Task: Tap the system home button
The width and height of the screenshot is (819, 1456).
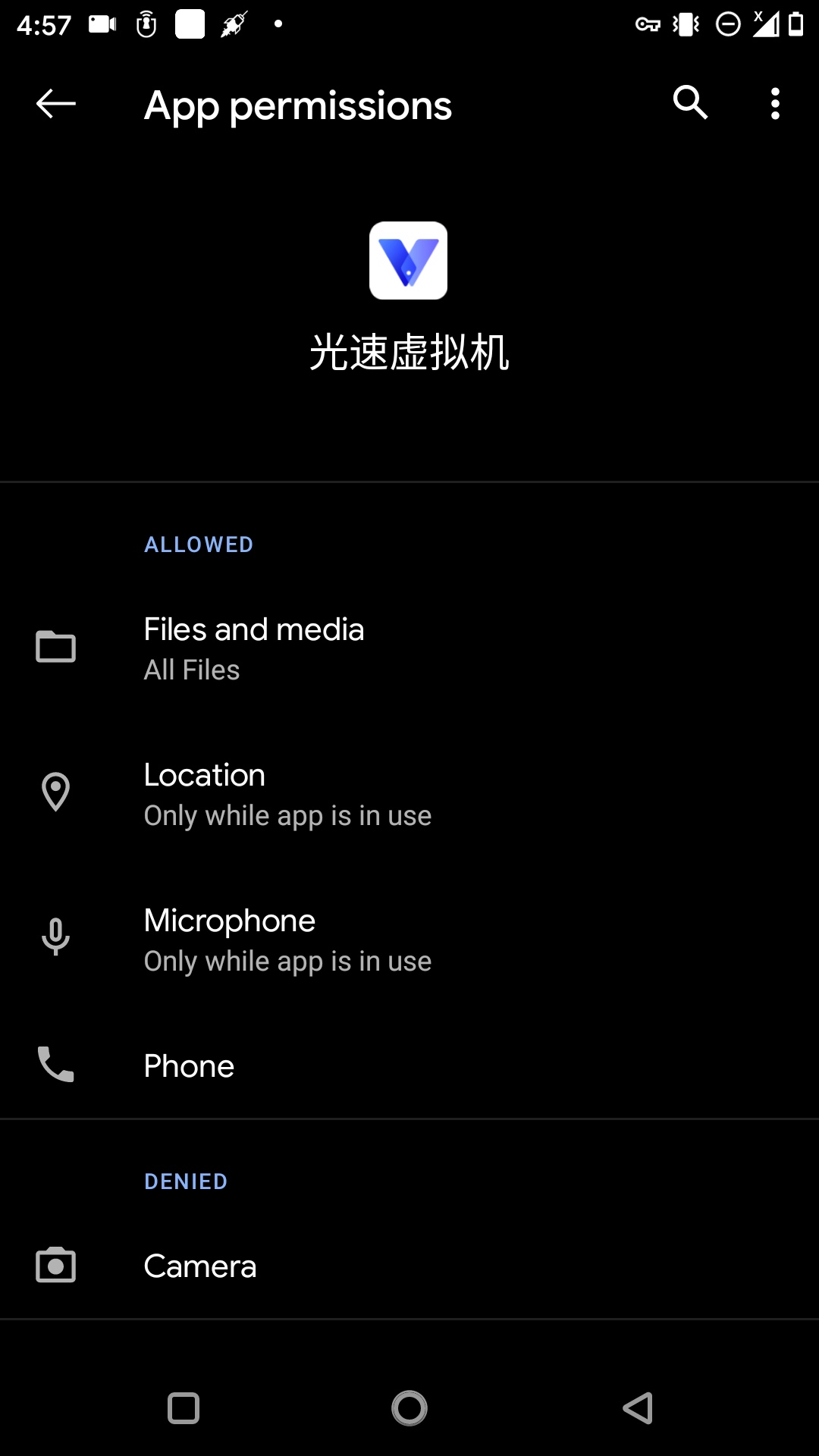Action: coord(409,1408)
